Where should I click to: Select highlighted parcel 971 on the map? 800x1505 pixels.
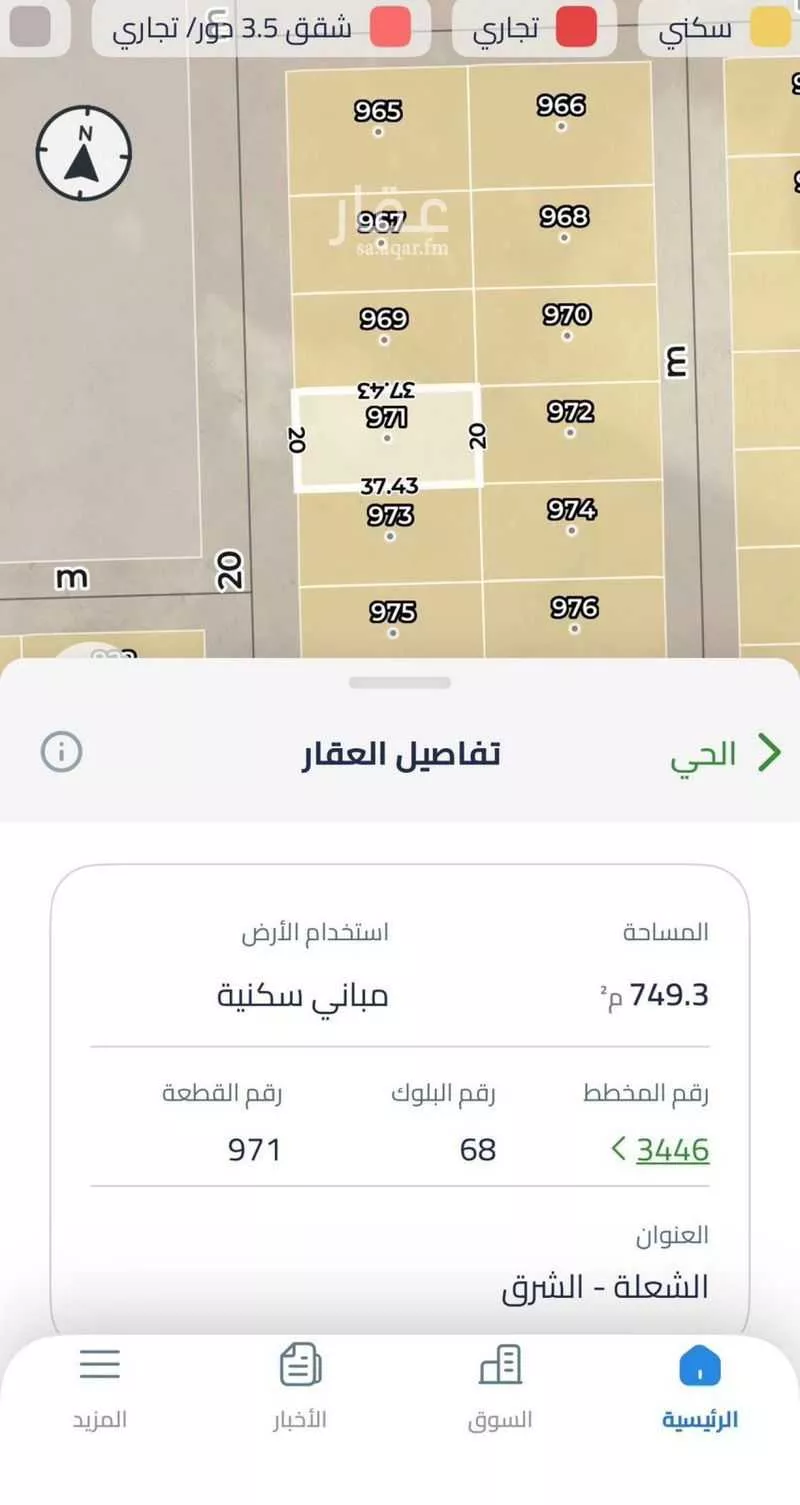click(388, 435)
